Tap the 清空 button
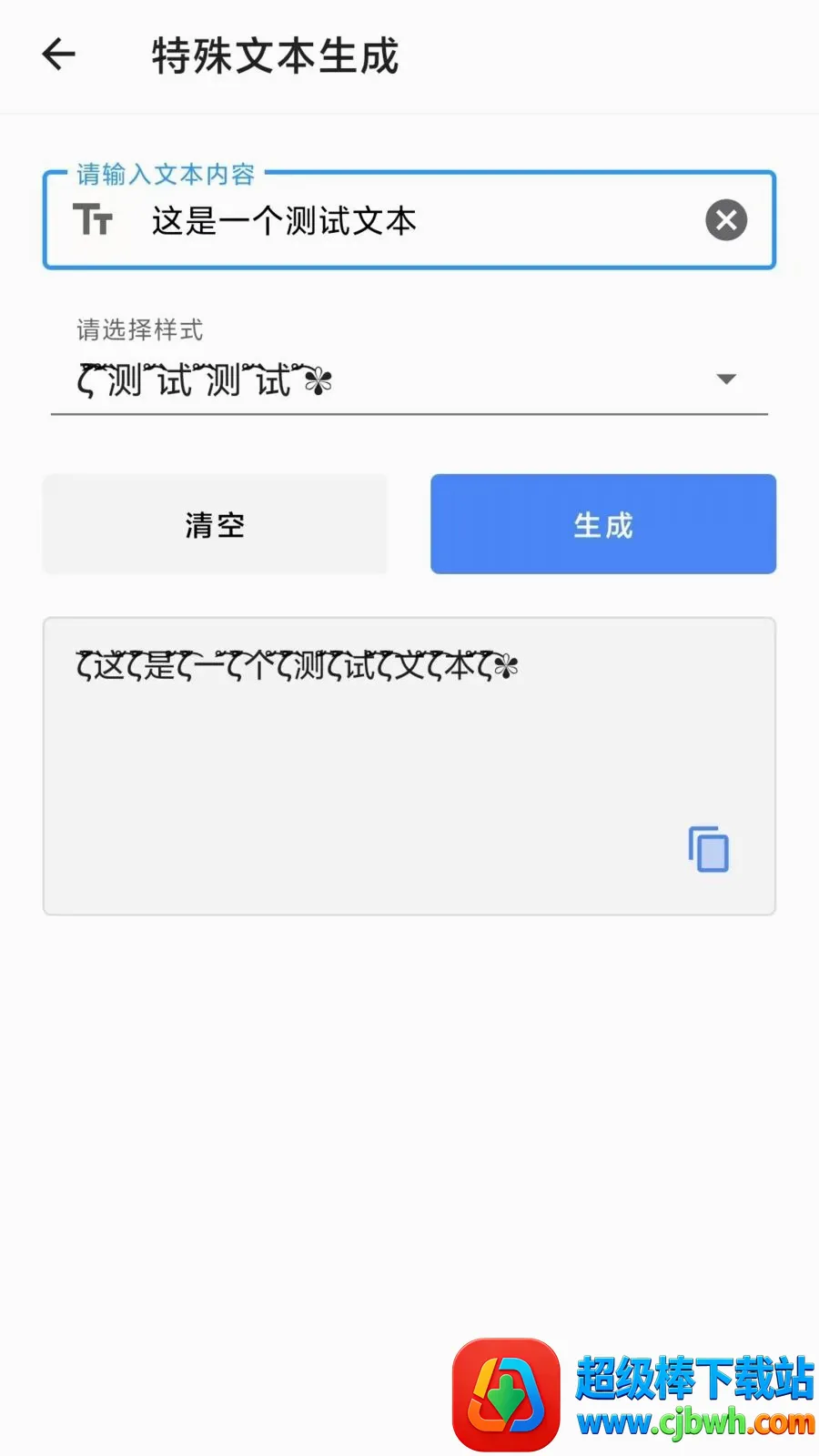This screenshot has width=819, height=1456. (215, 524)
